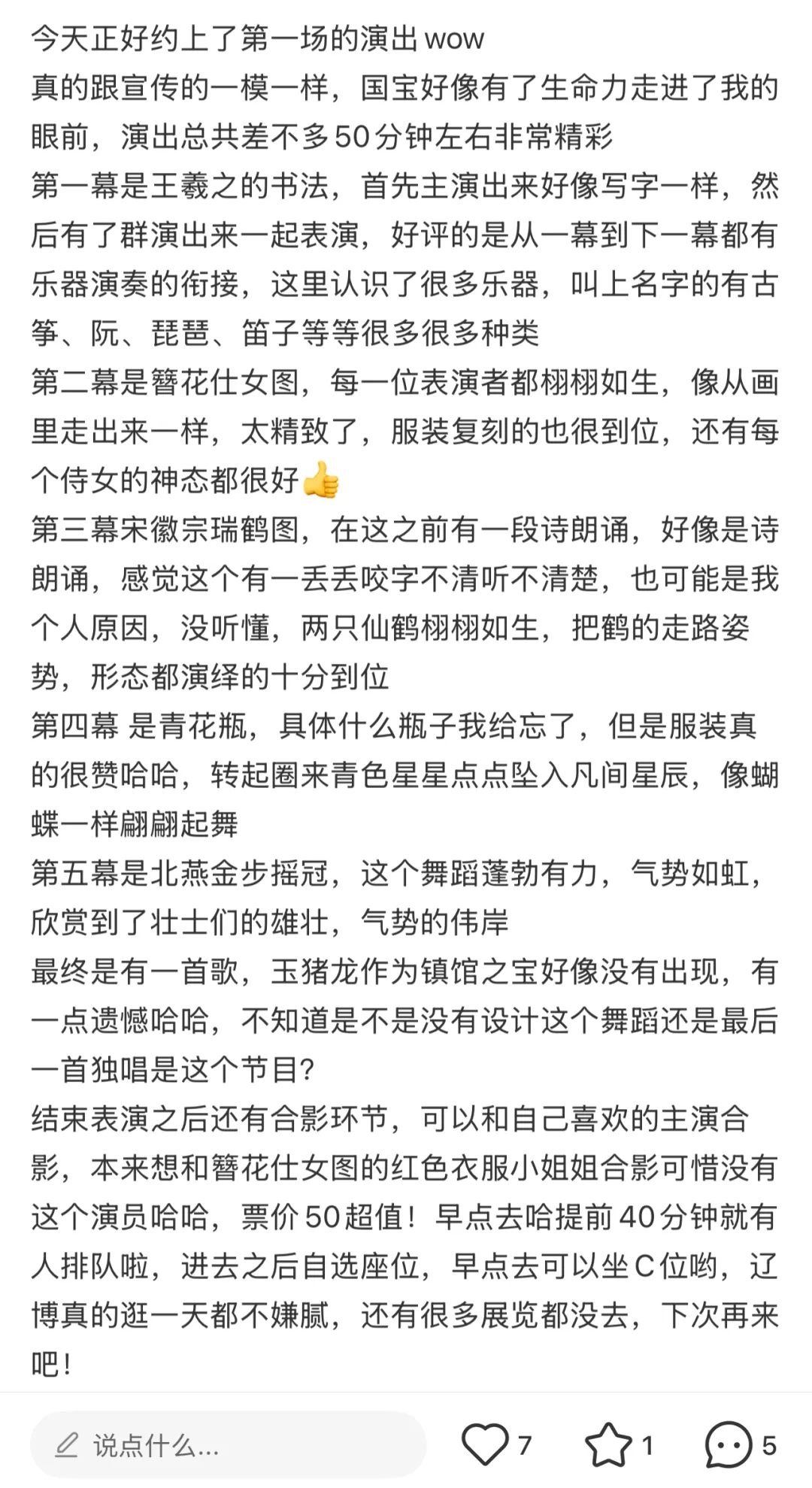Like this post with the heart icon
This screenshot has height=1488, width=812.
(x=485, y=1444)
